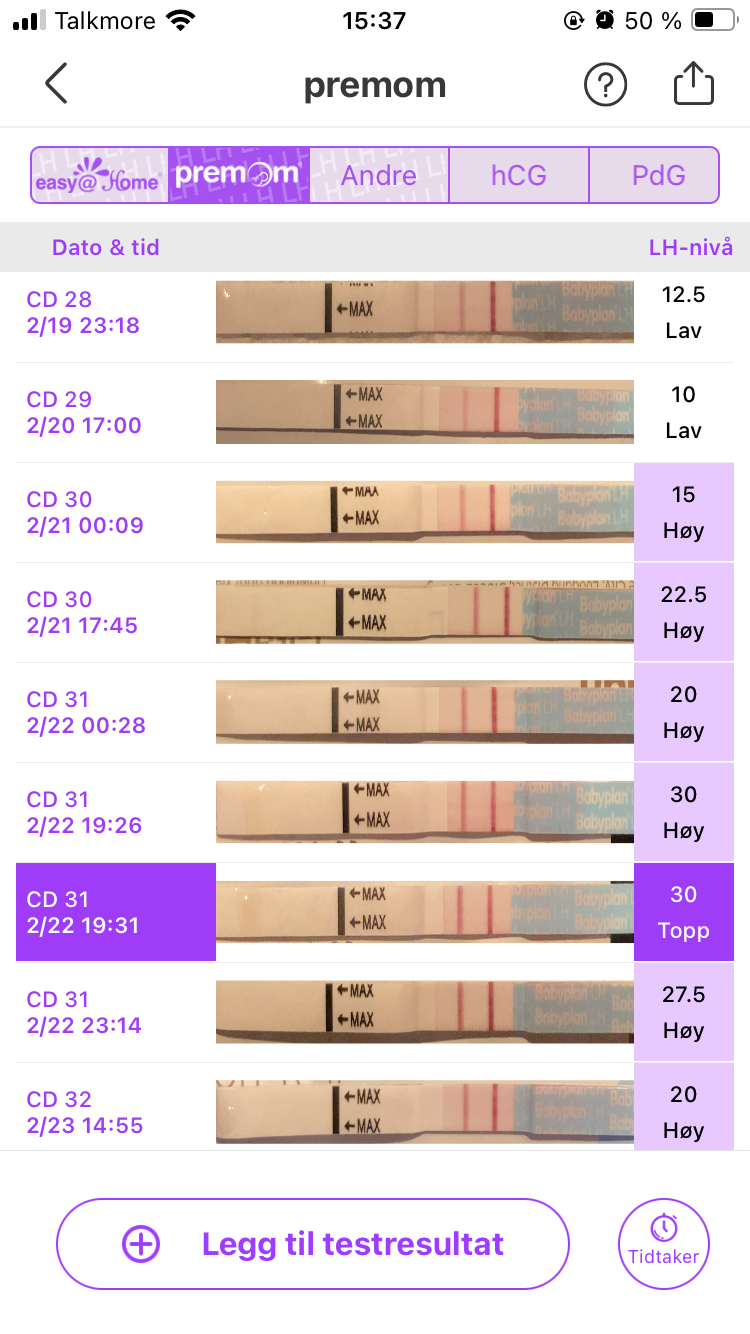Switch to the Andre tab
750x1334 pixels.
(379, 176)
